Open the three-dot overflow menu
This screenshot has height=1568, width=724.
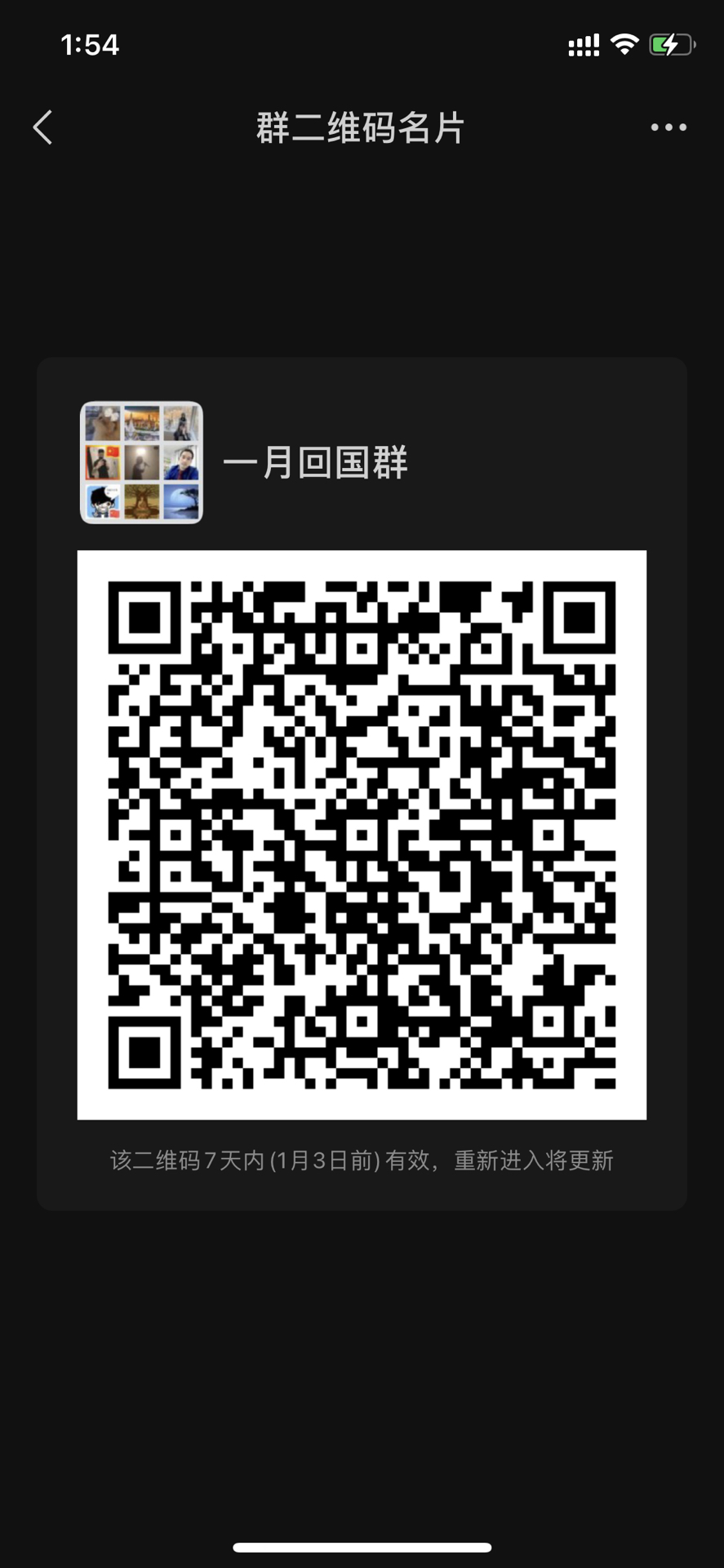click(668, 127)
